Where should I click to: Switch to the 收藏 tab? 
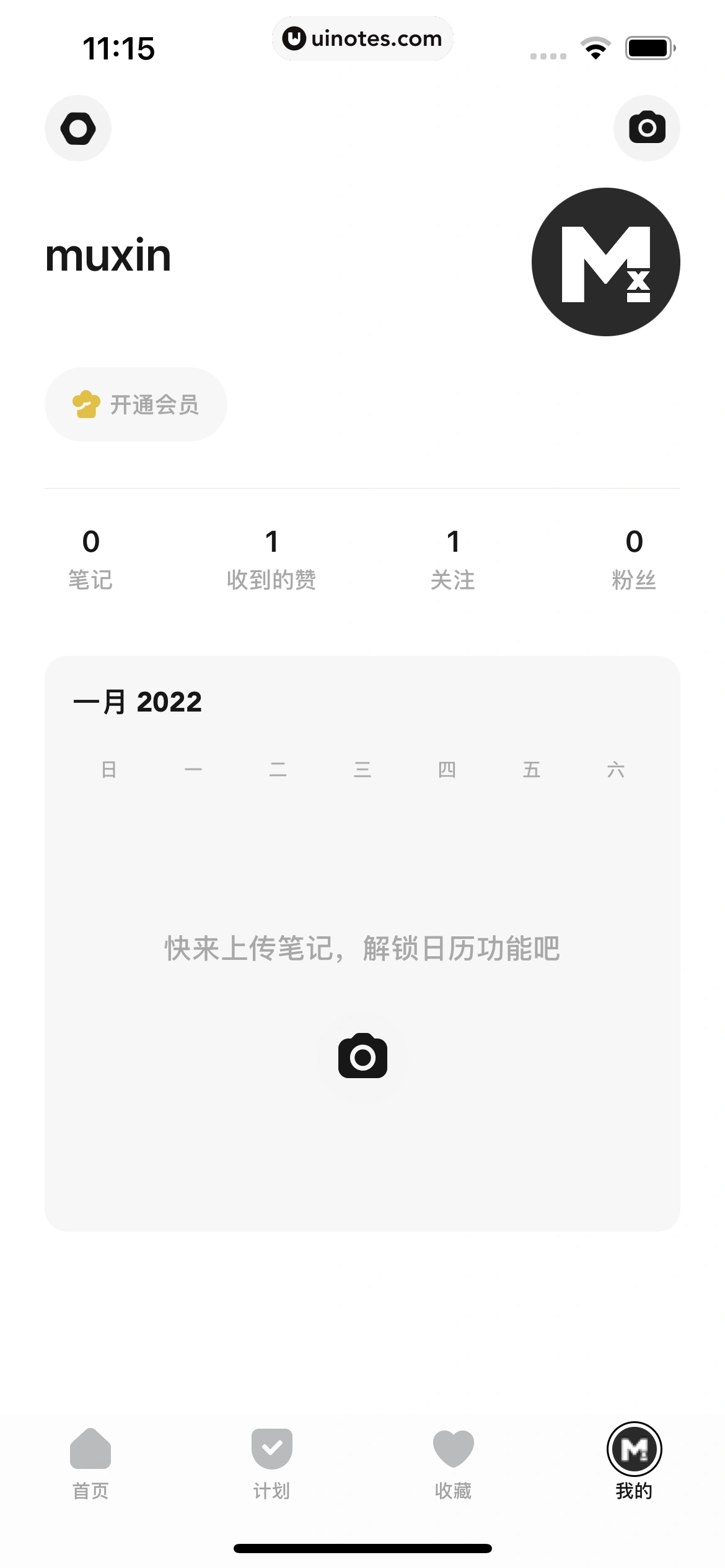click(452, 1477)
